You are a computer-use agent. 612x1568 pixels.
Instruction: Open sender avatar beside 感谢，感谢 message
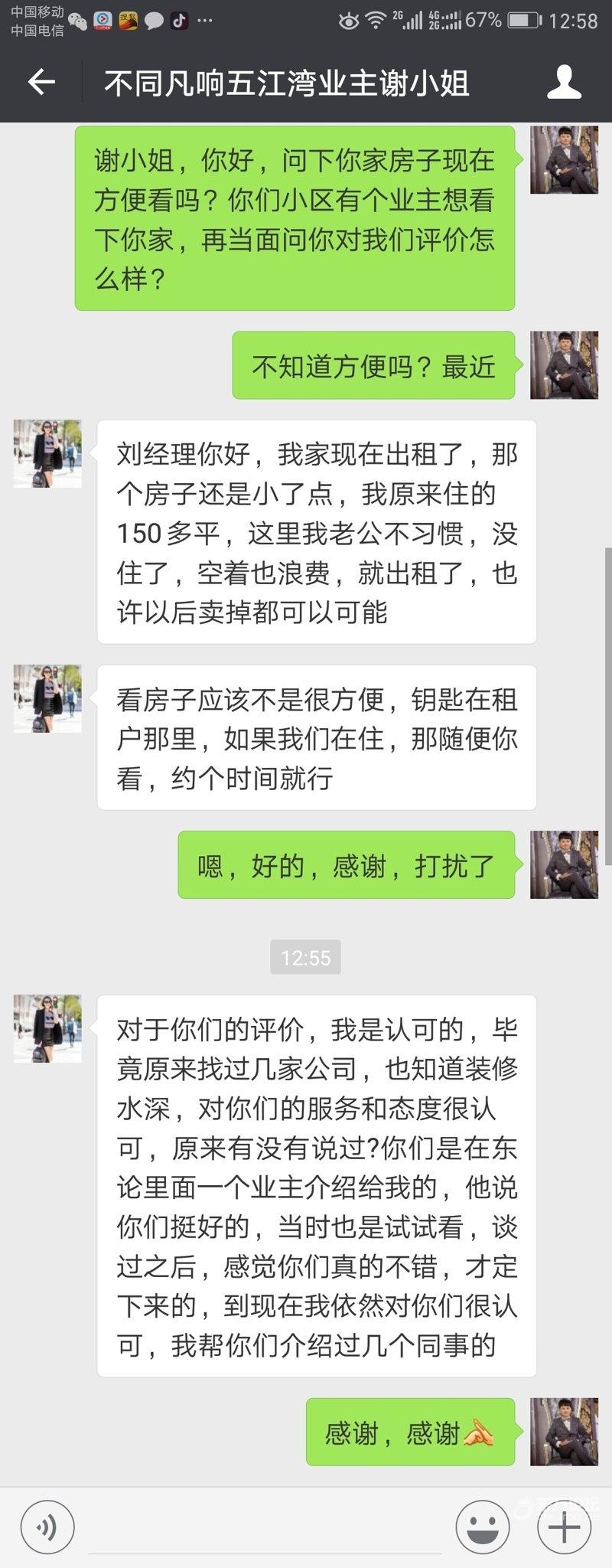(x=565, y=1432)
